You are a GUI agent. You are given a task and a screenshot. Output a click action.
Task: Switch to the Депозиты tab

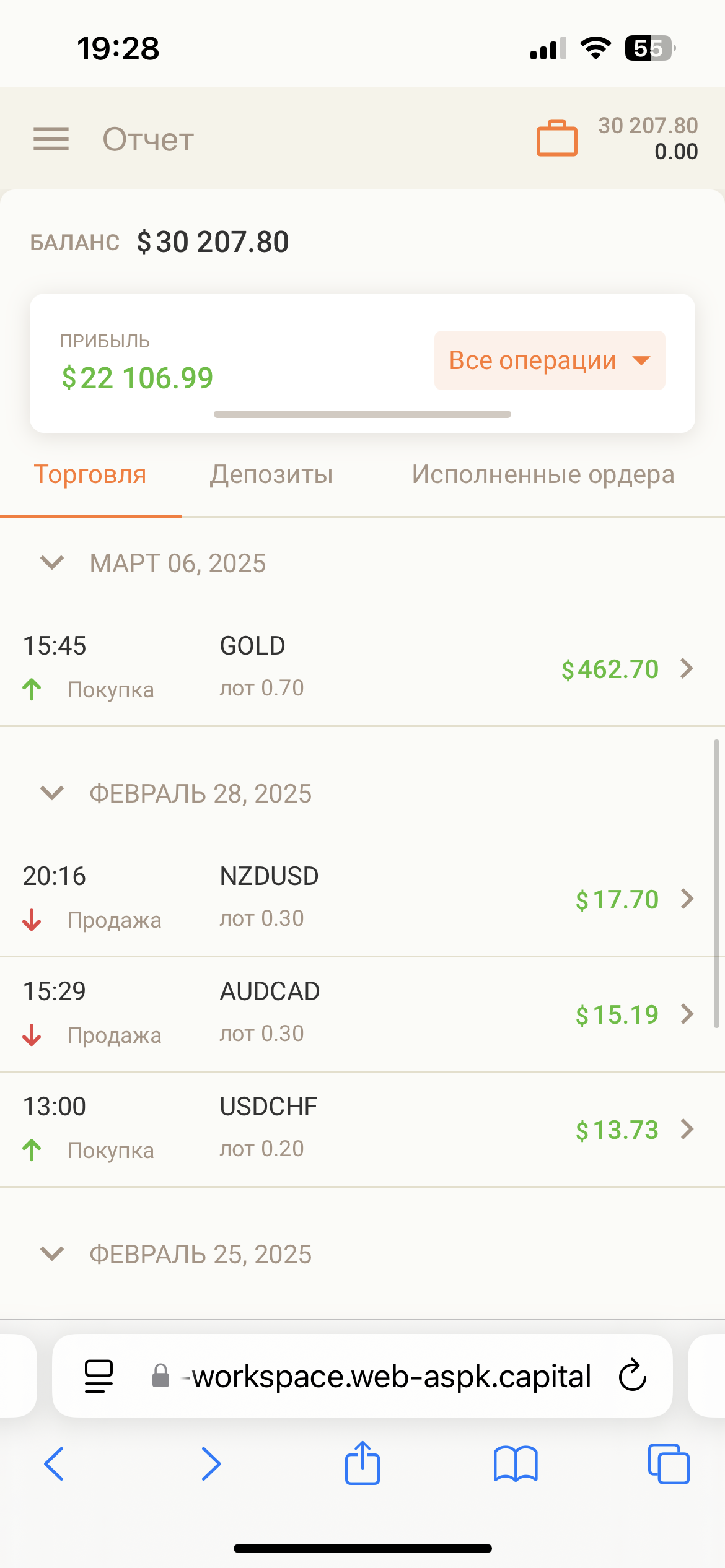pos(271,475)
